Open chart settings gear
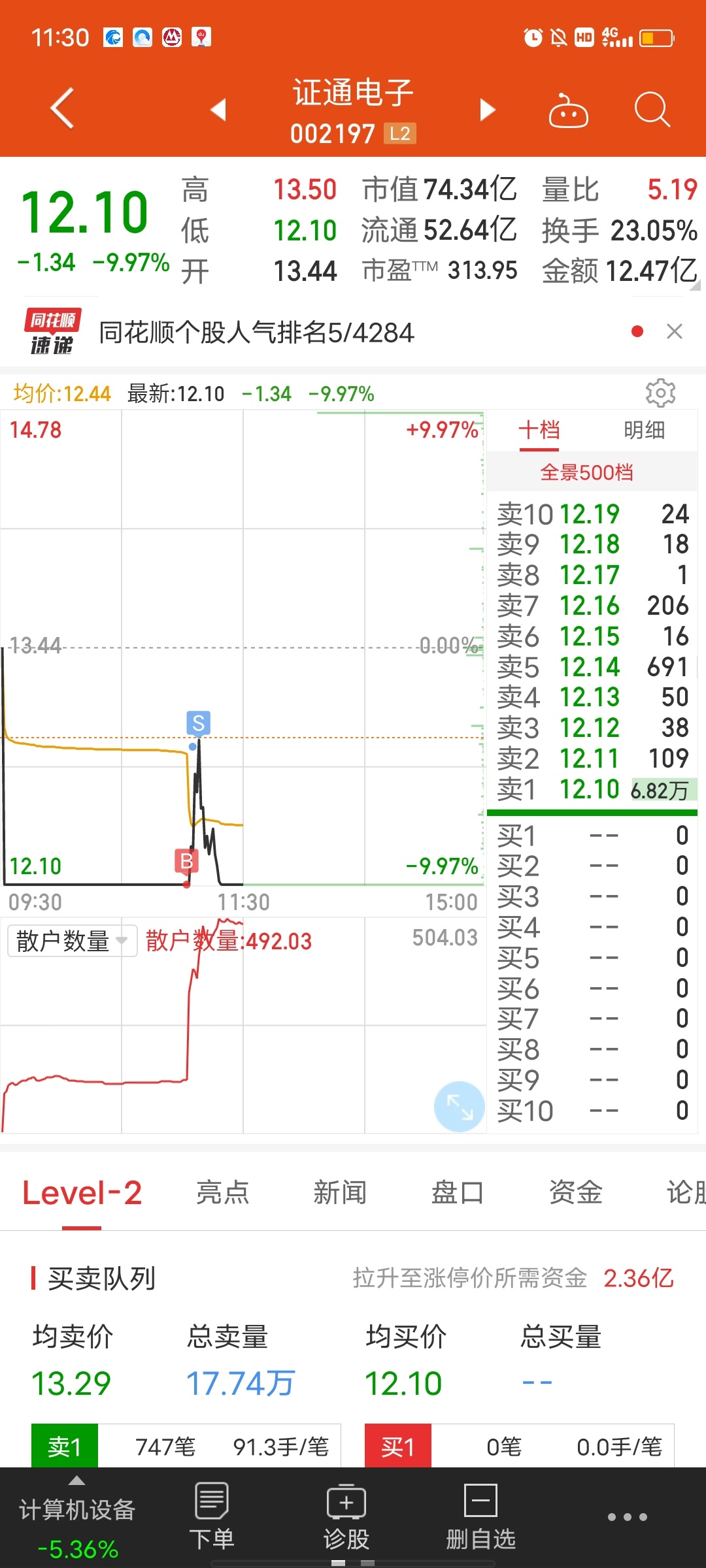The image size is (706, 1568). (660, 393)
